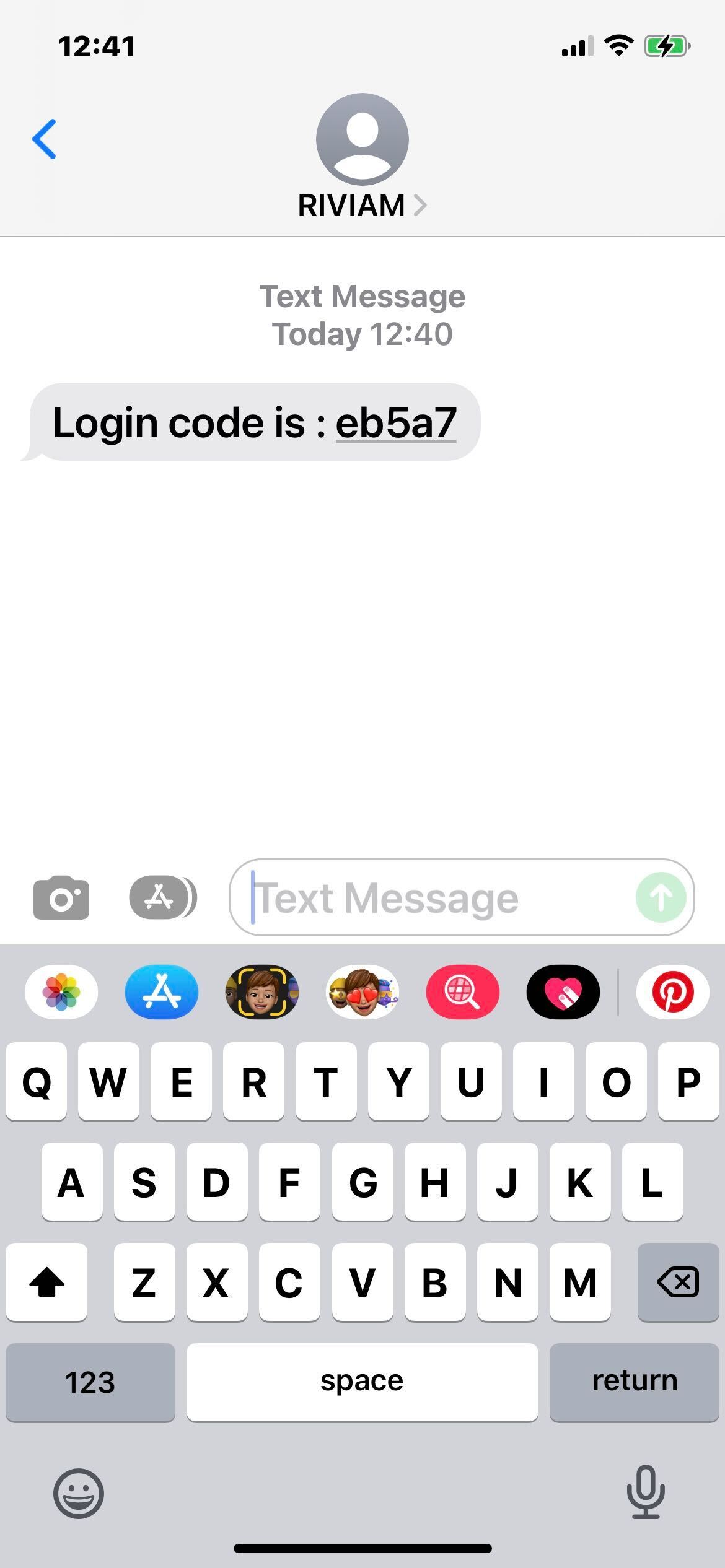The image size is (725, 1568).
Task: Open Memoji stickers in the app strip
Action: point(362,991)
